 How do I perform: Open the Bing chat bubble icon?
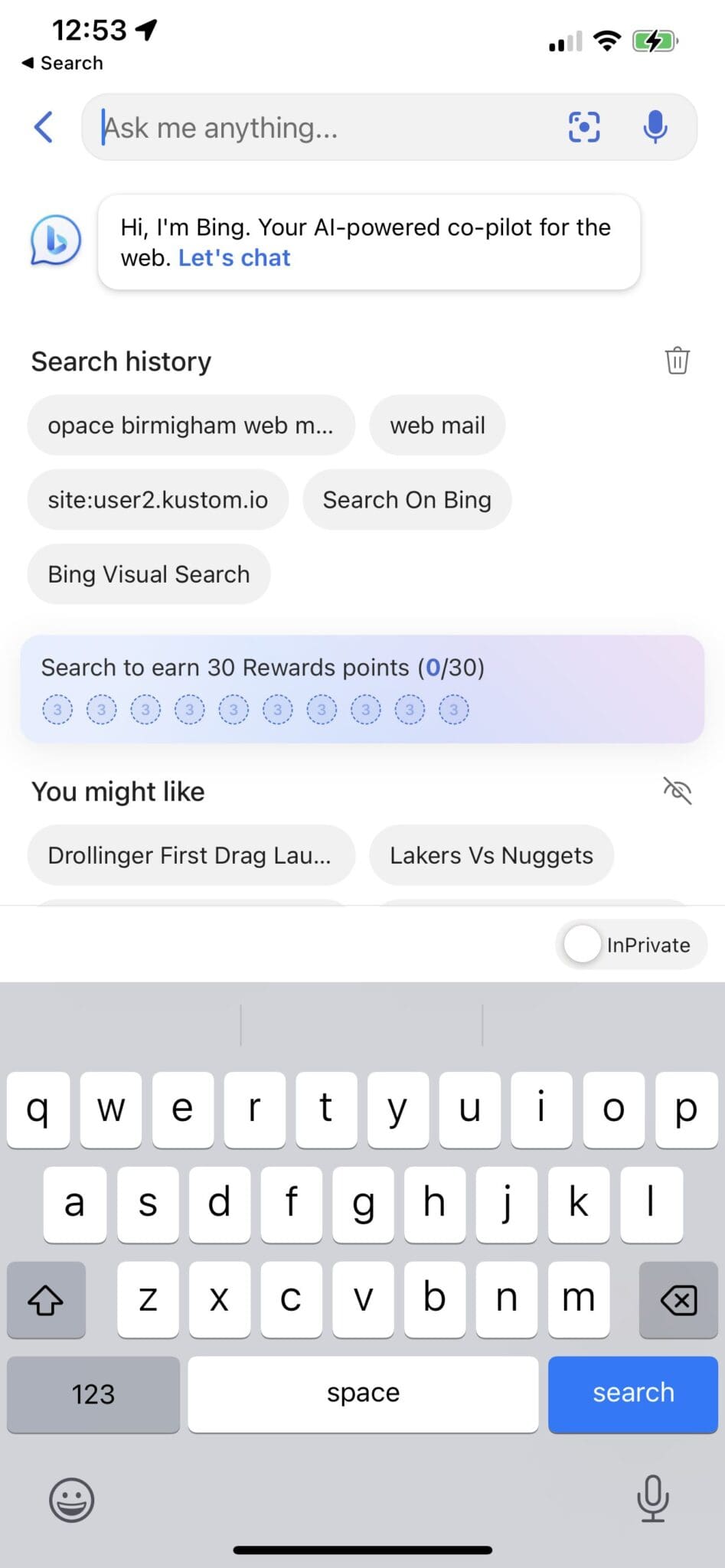point(54,240)
